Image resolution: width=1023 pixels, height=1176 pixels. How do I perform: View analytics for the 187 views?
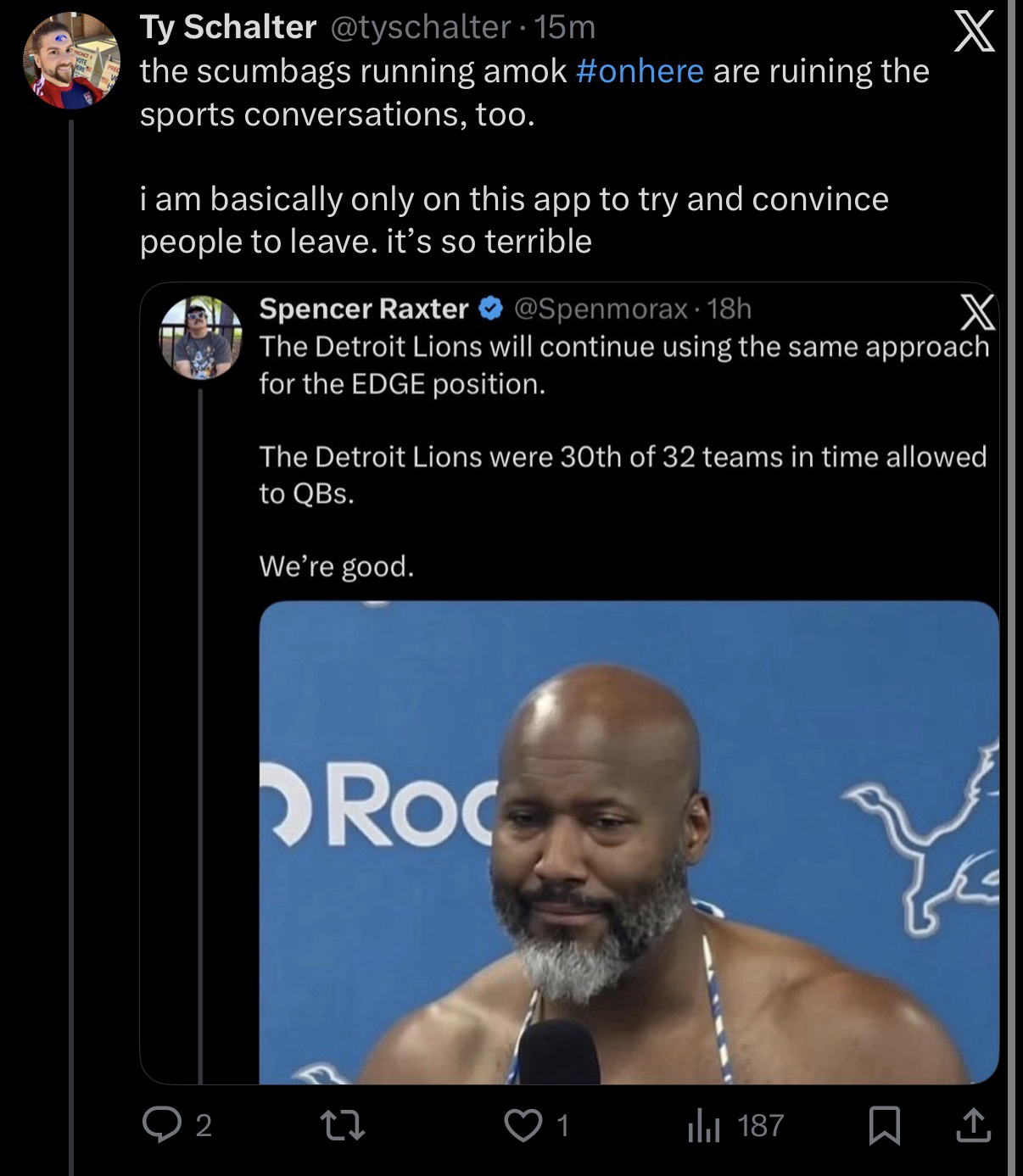click(x=703, y=1125)
